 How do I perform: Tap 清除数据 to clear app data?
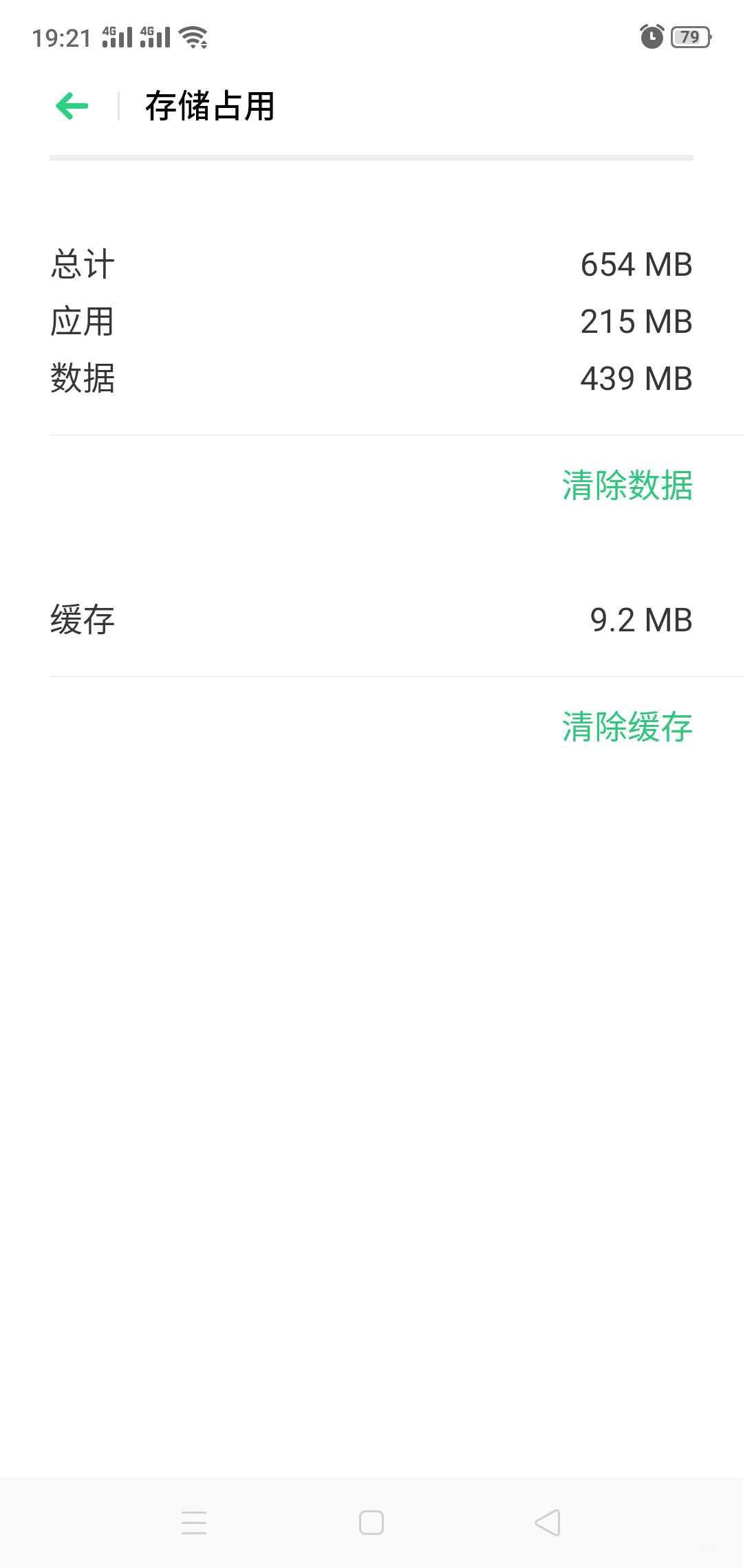tap(627, 486)
